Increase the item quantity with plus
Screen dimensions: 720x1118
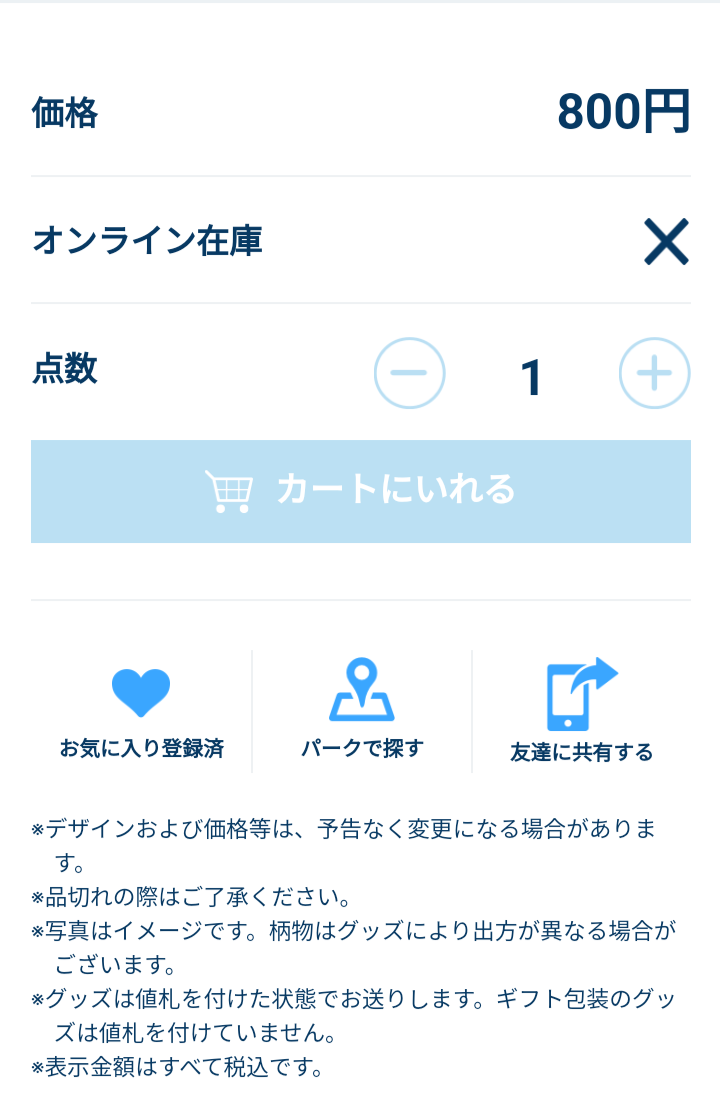(x=654, y=374)
